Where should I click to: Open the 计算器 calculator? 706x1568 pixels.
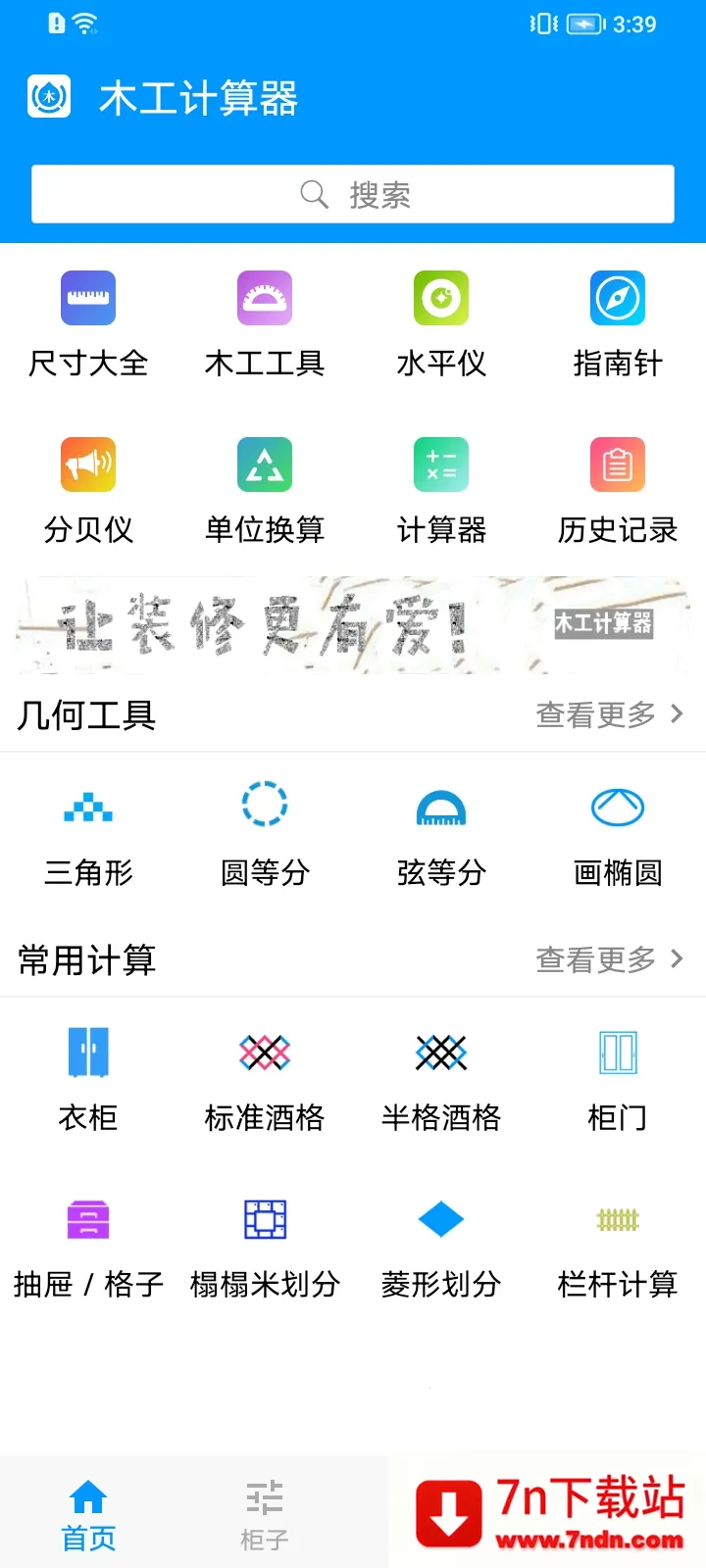coord(441,490)
